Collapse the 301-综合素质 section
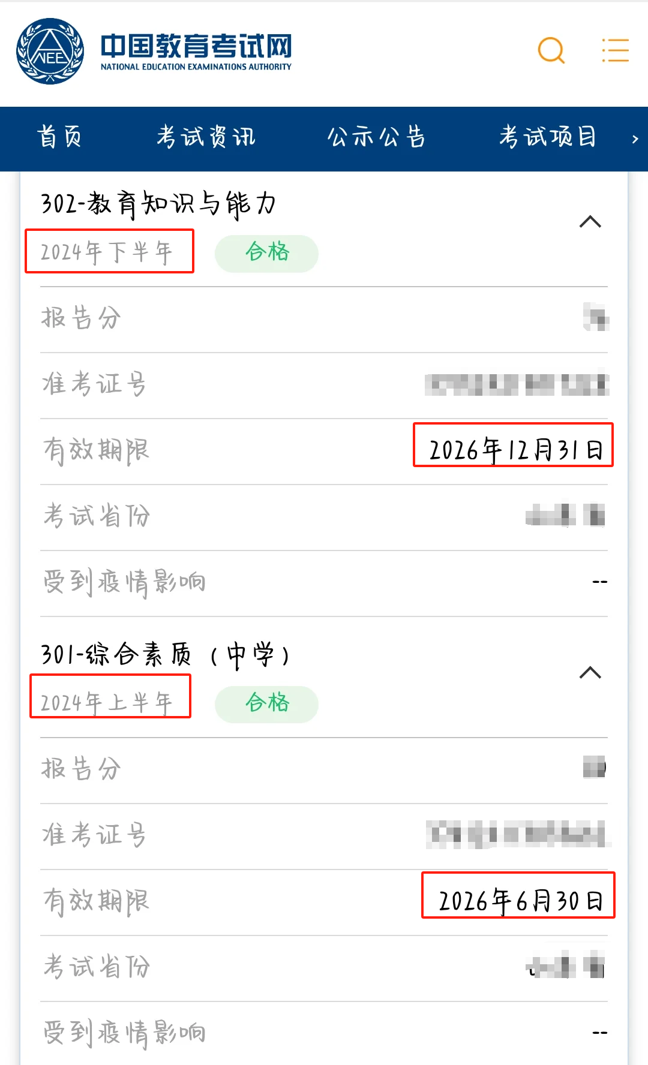 tap(590, 672)
